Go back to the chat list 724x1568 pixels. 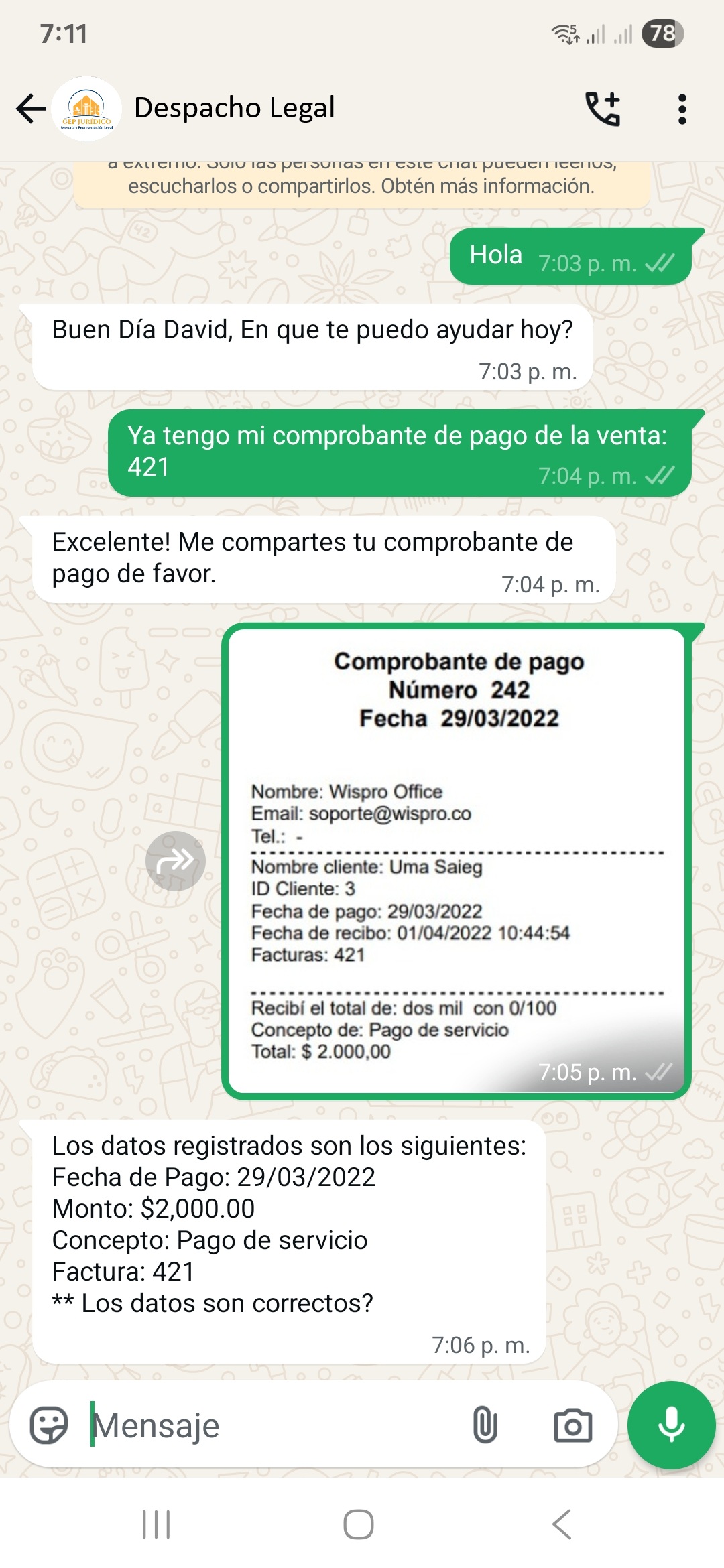click(x=31, y=109)
